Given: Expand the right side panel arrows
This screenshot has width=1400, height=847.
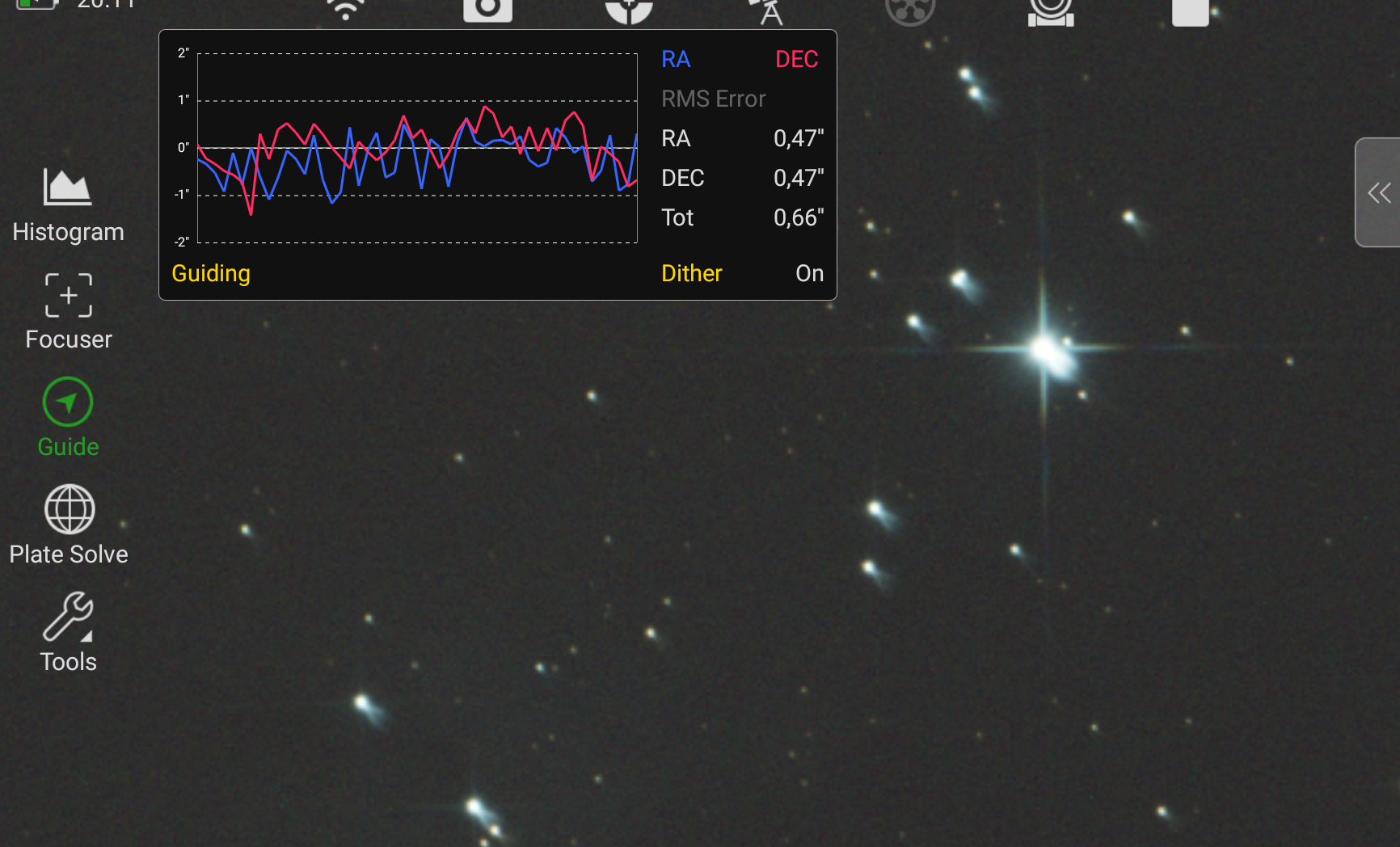Looking at the screenshot, I should coord(1378,192).
